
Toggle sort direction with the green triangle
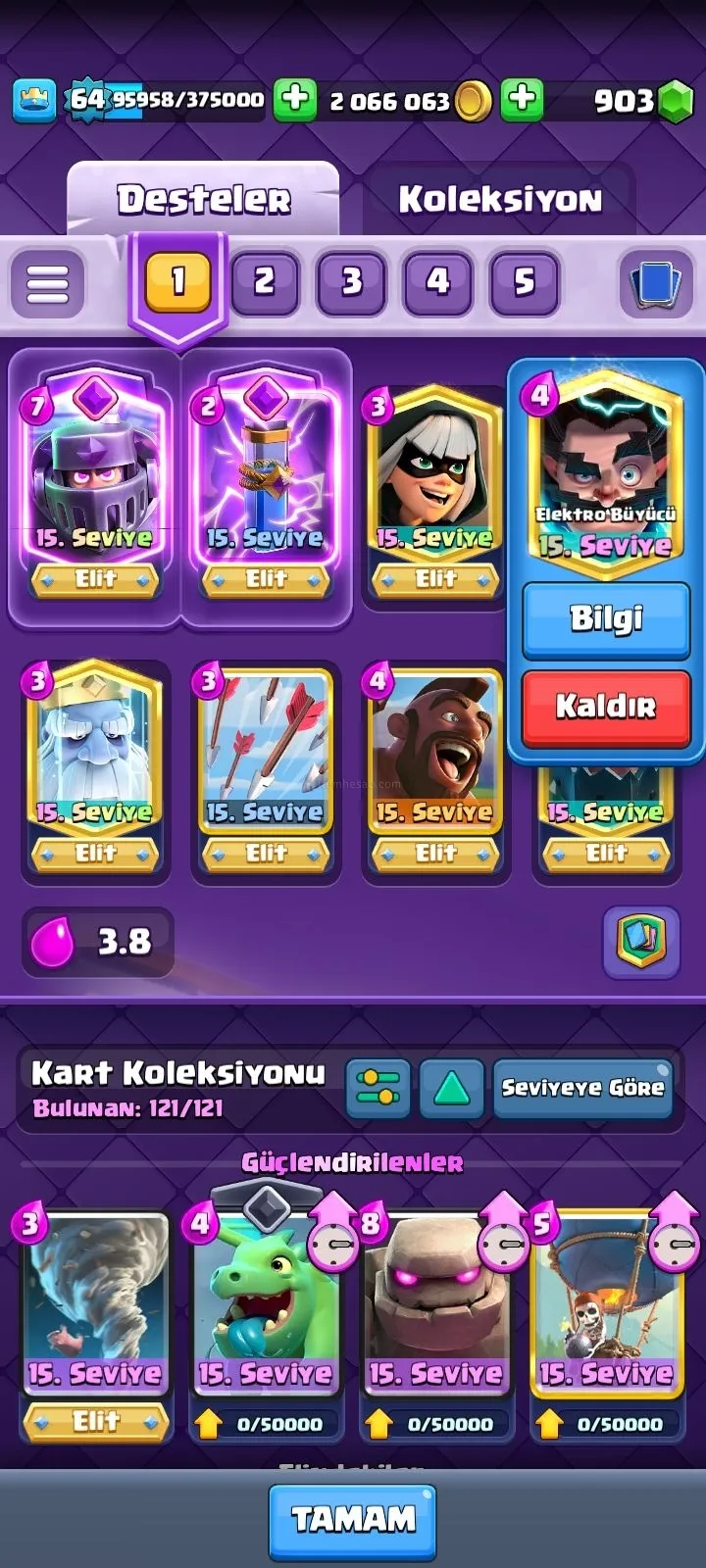click(x=451, y=1088)
